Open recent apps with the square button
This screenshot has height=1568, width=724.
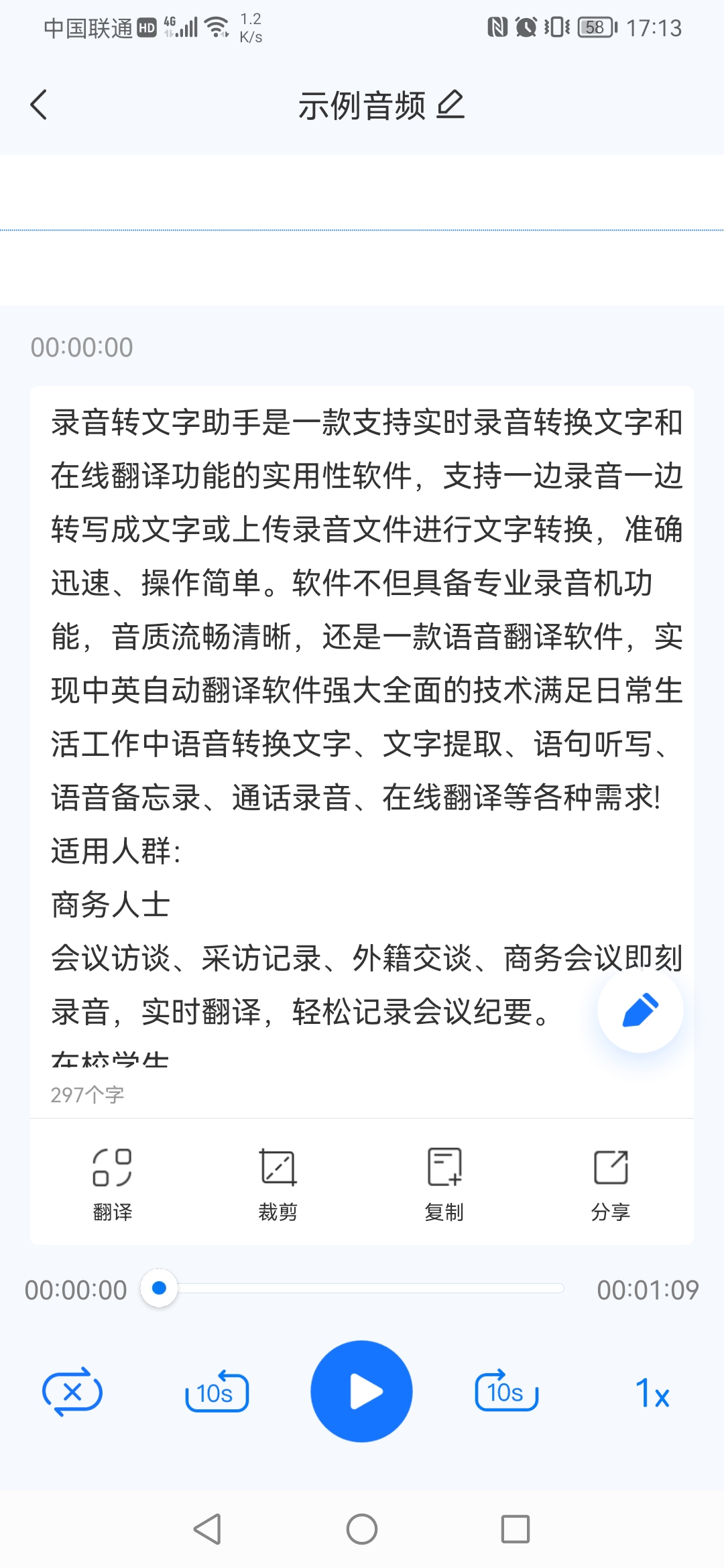(516, 1530)
